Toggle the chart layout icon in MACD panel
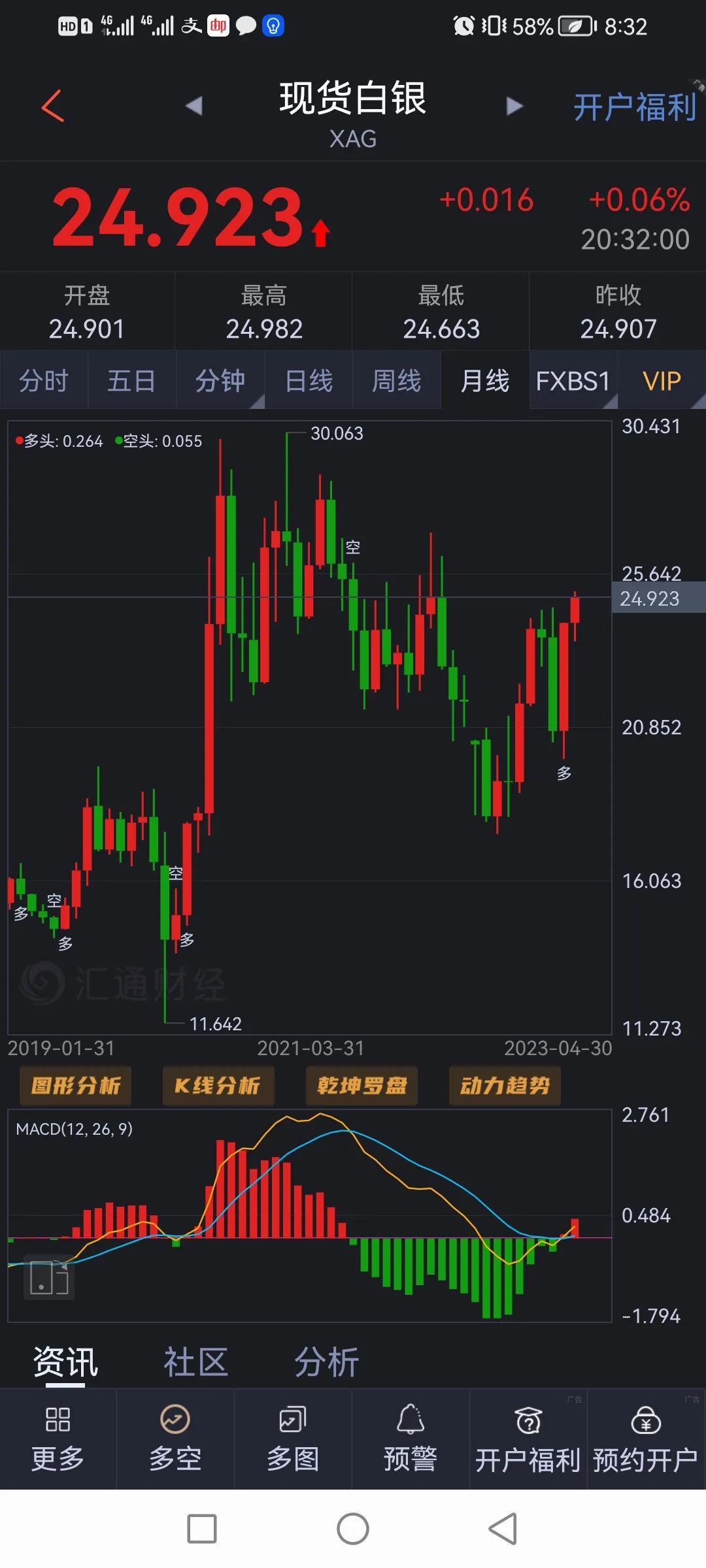The image size is (706, 1568). point(49,1277)
